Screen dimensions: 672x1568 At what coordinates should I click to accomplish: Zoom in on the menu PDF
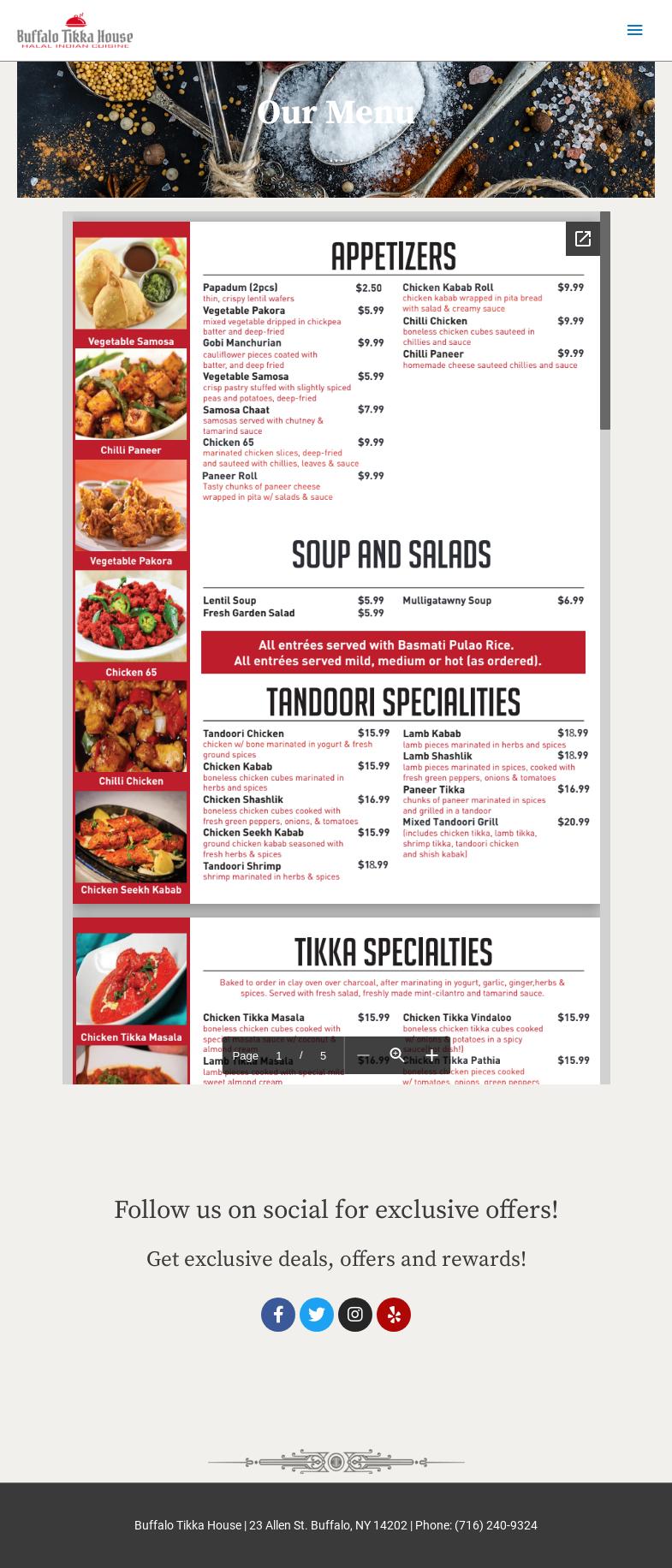tap(431, 1055)
